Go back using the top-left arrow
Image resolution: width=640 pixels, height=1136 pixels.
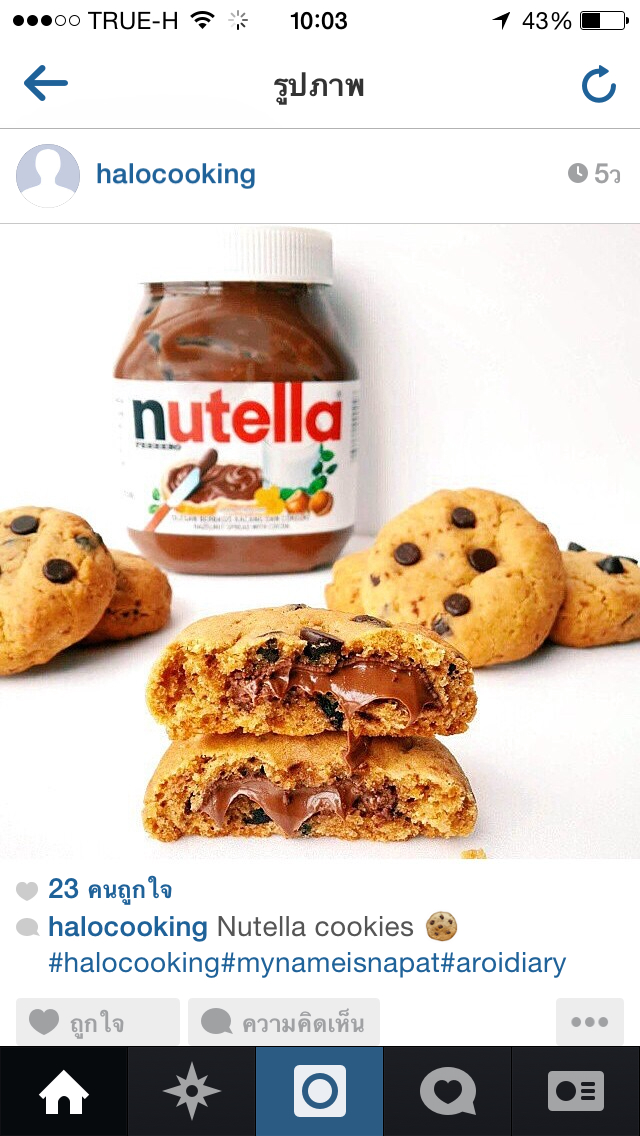[x=46, y=83]
